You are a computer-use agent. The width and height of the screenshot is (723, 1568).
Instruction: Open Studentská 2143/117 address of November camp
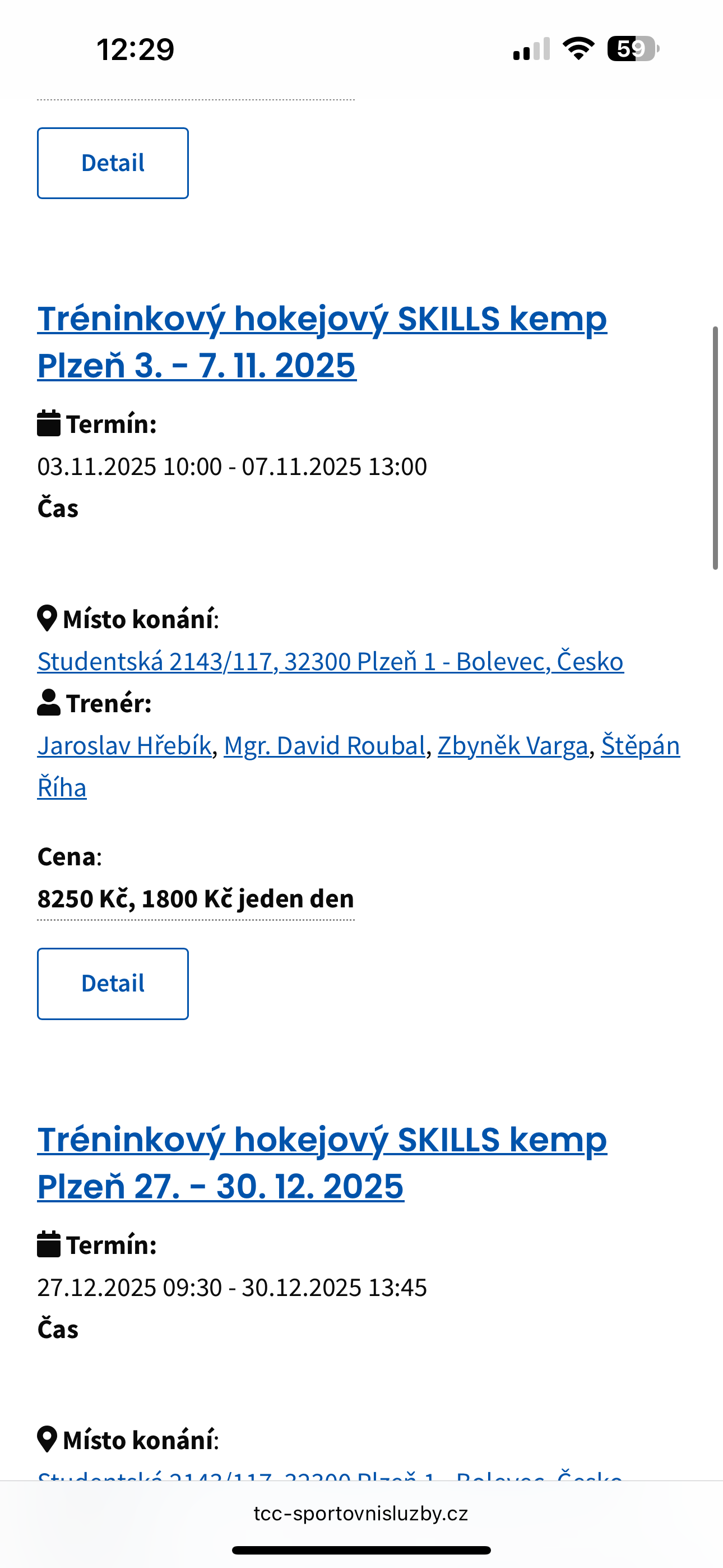(x=330, y=662)
